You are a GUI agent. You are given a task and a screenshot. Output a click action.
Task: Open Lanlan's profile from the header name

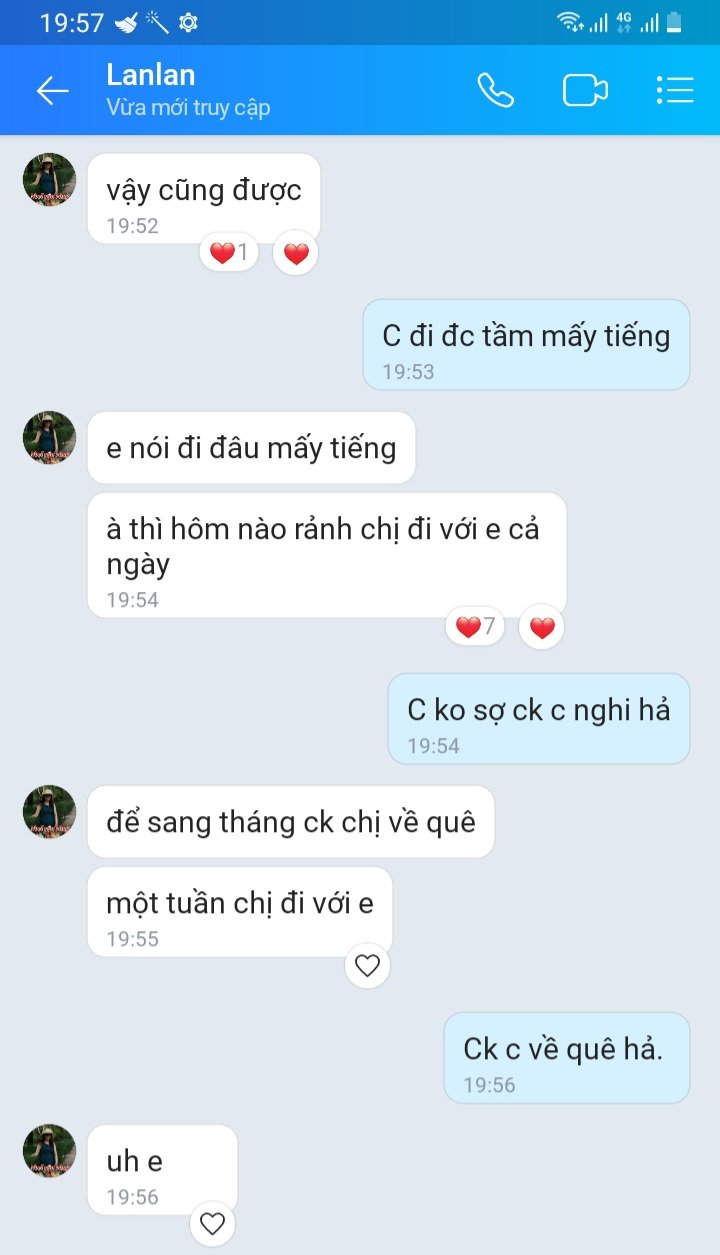pyautogui.click(x=151, y=75)
